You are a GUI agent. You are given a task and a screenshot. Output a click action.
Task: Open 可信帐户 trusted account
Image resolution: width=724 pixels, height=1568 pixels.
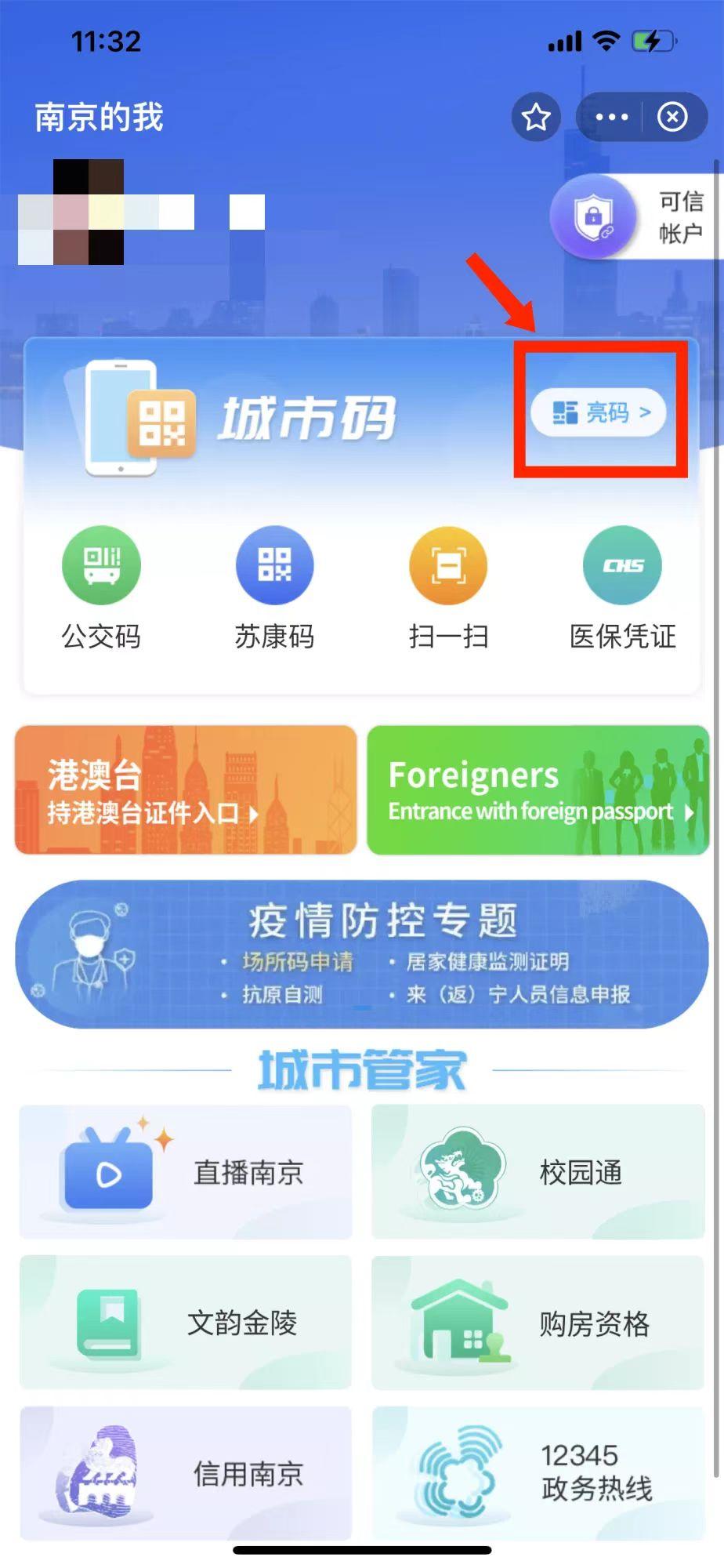(636, 217)
